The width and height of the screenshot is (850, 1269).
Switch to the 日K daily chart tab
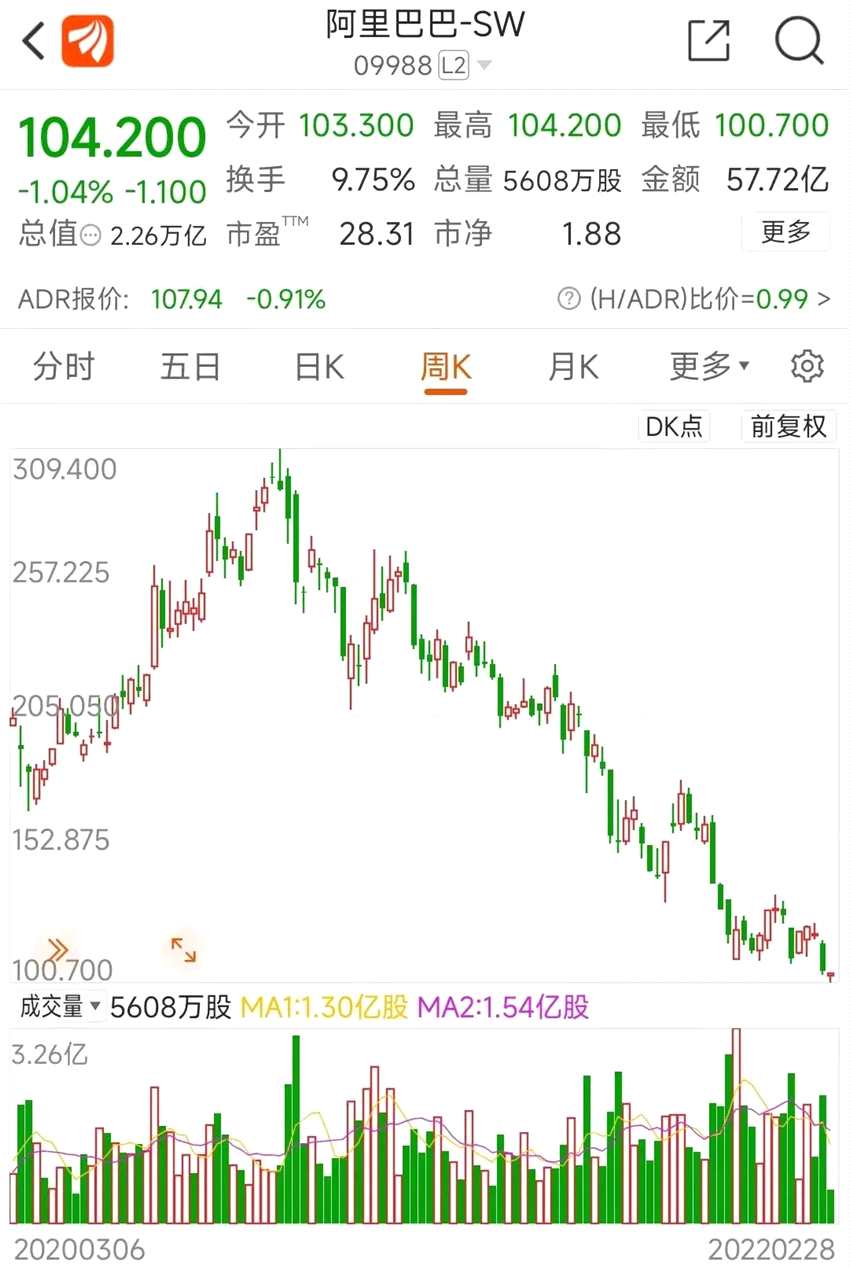317,366
